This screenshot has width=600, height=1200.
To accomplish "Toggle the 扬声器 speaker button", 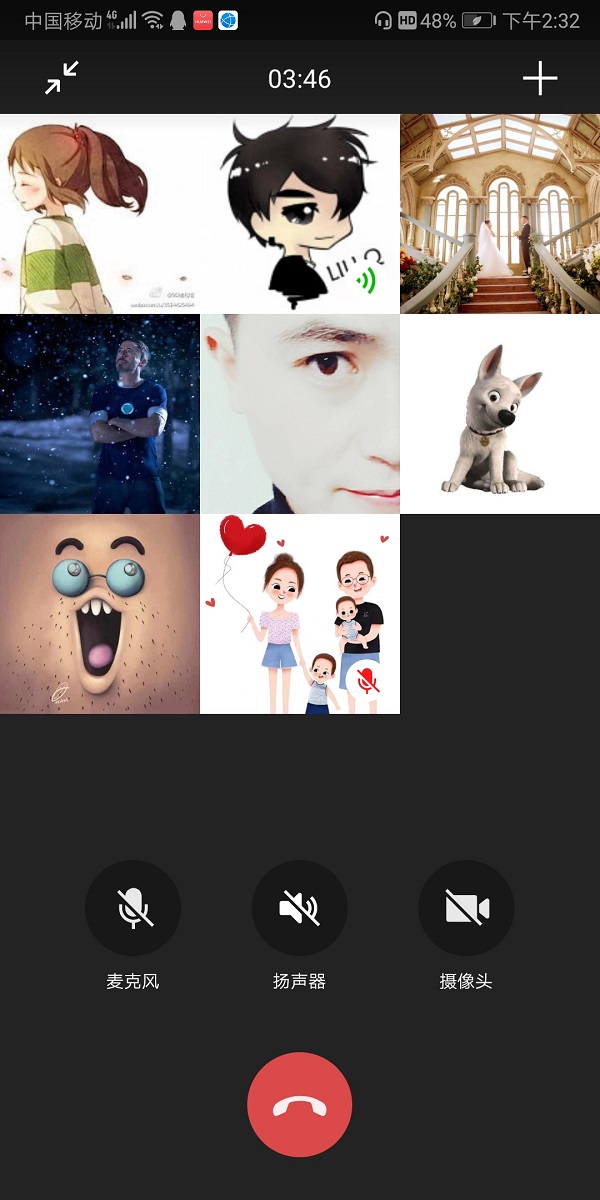I will (x=299, y=908).
